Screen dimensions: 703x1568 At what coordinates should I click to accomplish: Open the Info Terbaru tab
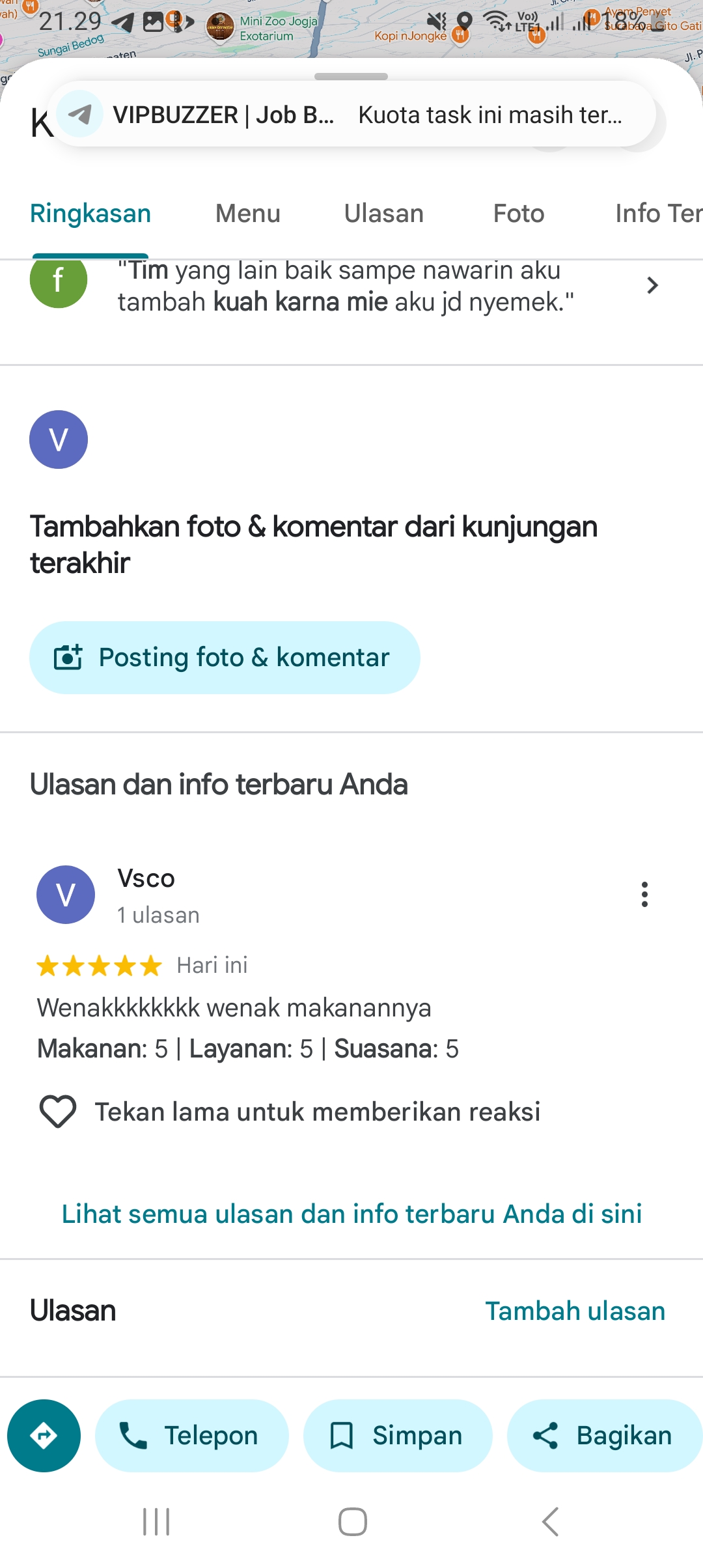click(x=659, y=214)
